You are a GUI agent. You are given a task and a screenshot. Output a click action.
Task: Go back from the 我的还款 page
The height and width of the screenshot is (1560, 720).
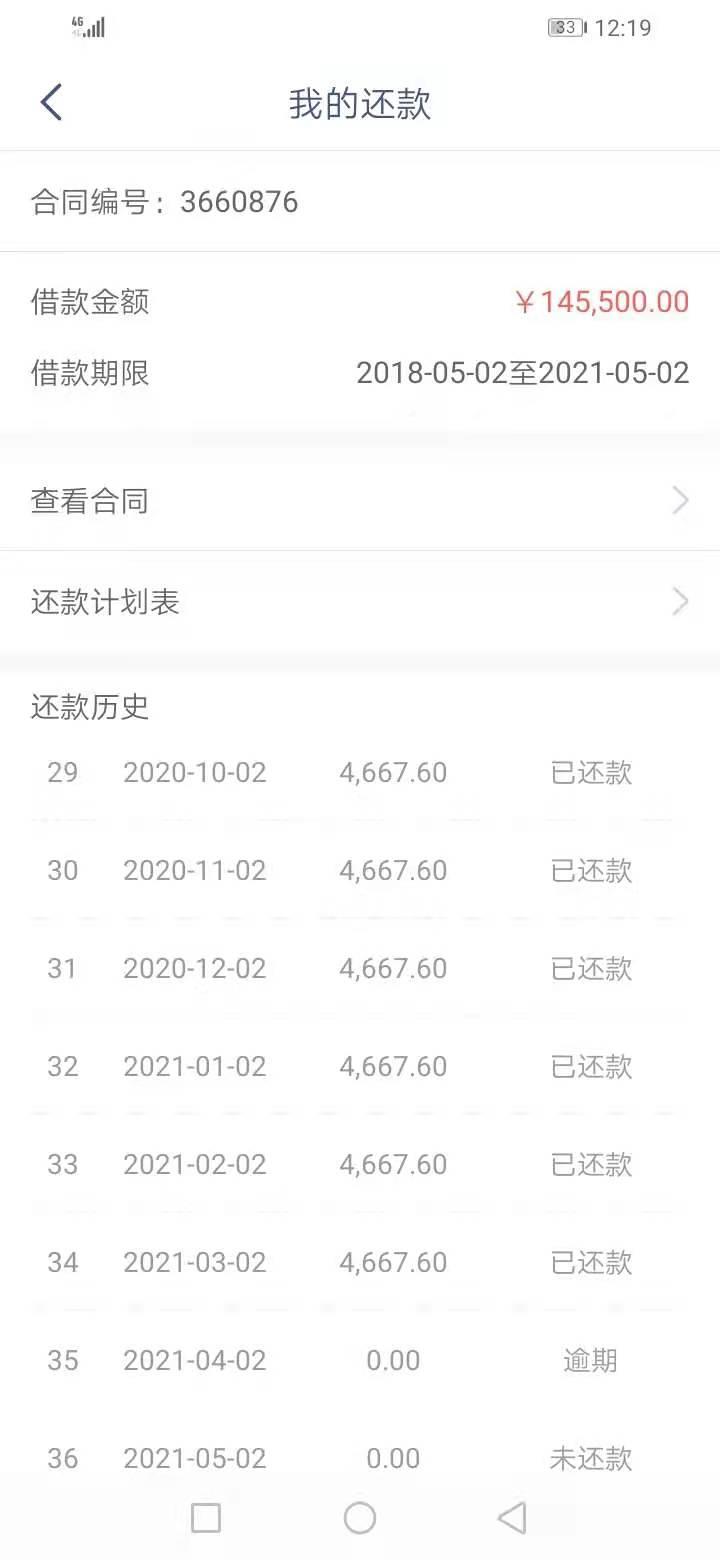(x=51, y=103)
